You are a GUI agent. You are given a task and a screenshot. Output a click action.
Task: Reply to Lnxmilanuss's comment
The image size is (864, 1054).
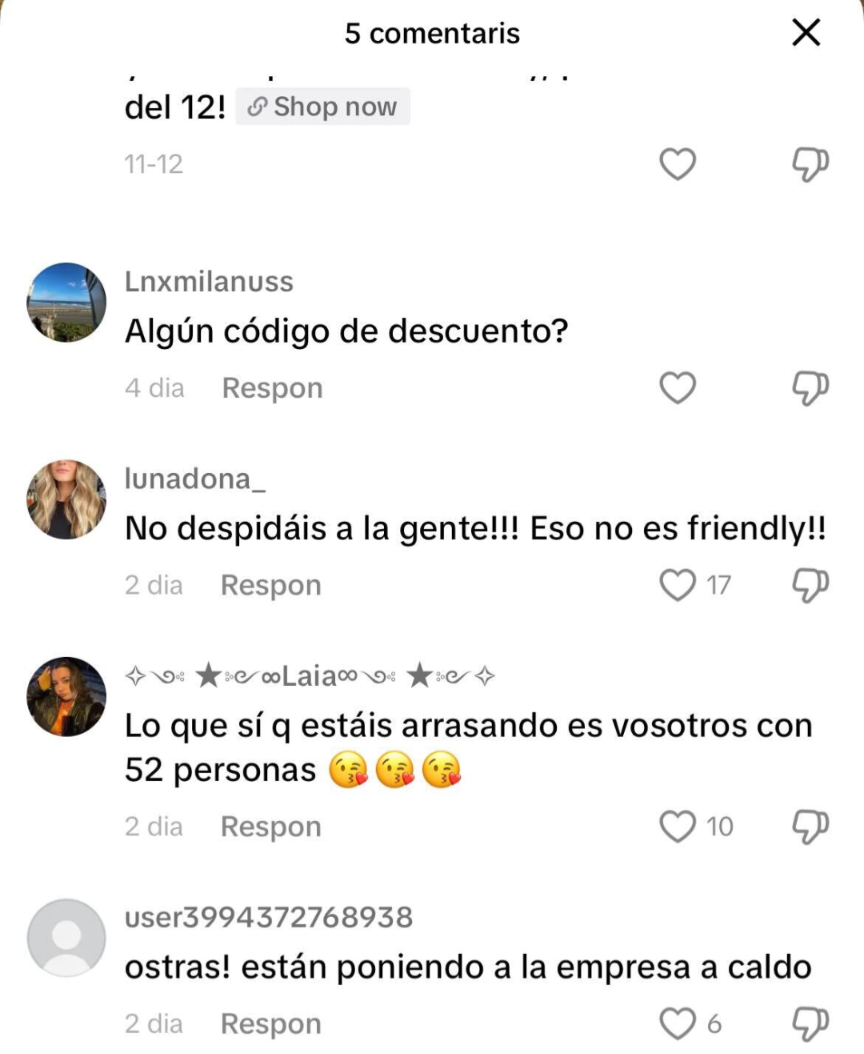point(272,388)
